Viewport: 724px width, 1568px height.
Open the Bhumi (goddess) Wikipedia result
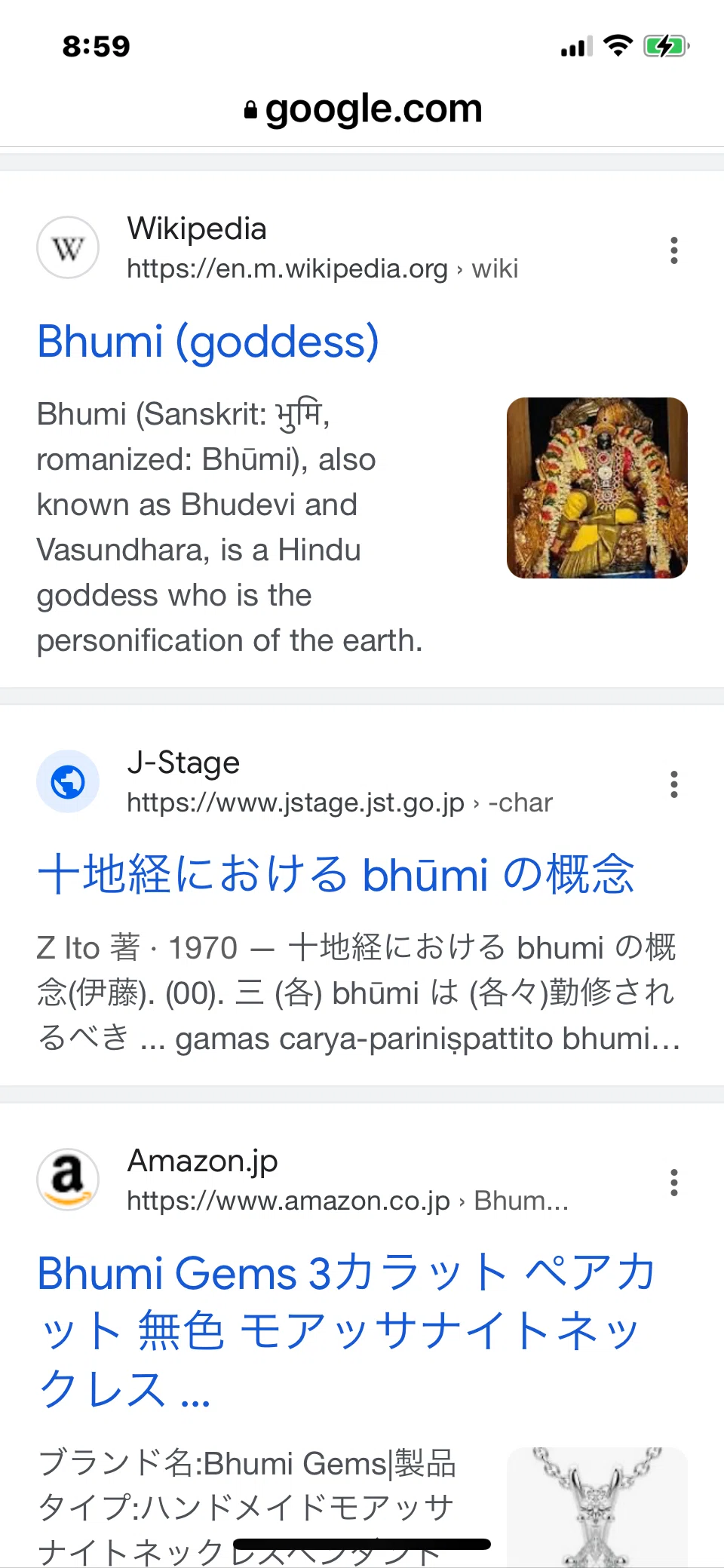pyautogui.click(x=208, y=342)
